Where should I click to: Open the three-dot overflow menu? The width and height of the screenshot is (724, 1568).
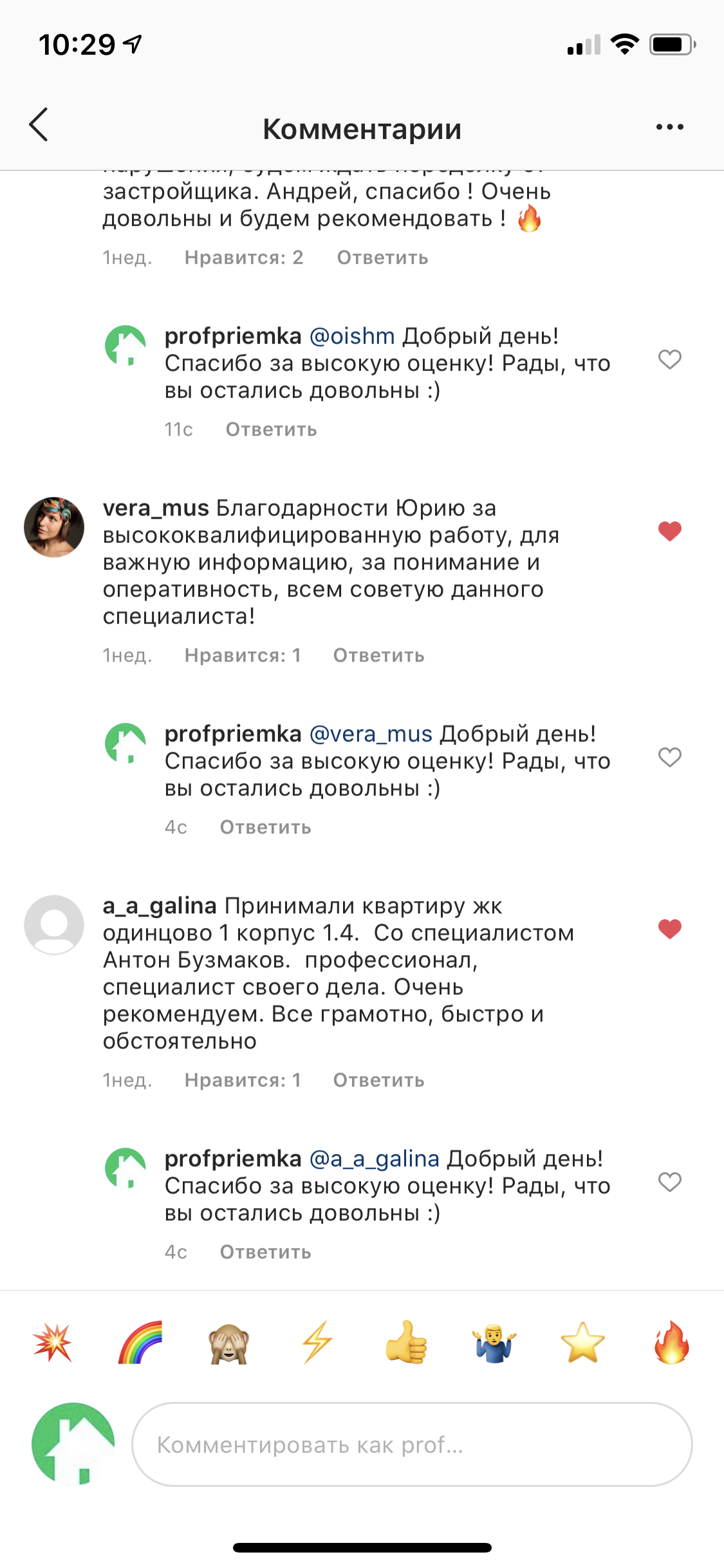pos(669,127)
